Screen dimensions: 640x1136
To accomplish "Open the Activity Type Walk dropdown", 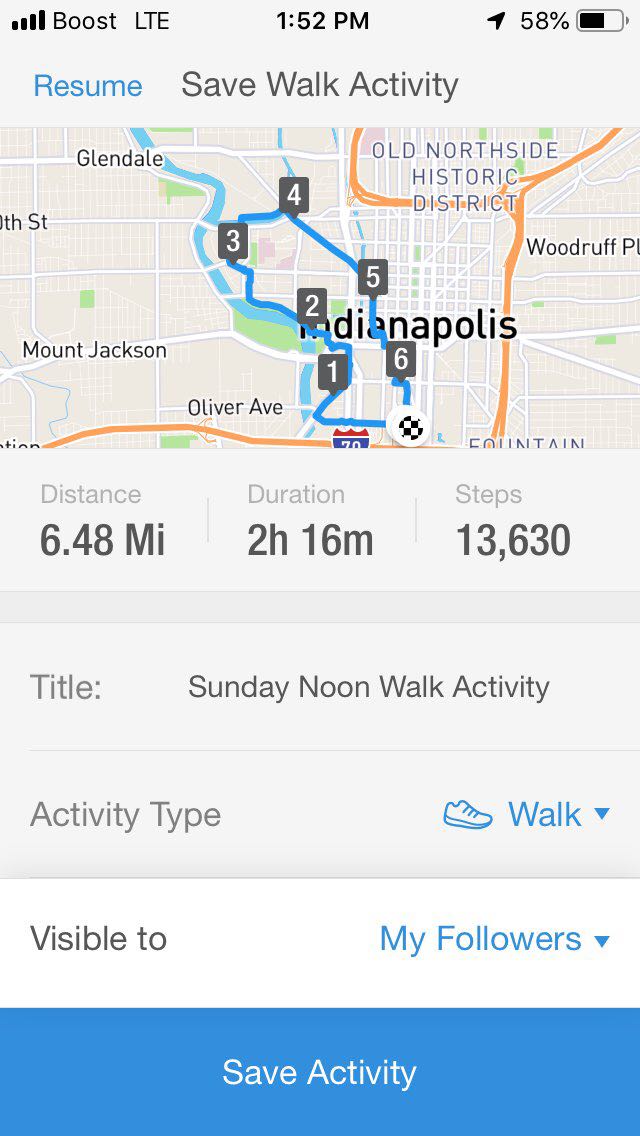I will pos(526,814).
